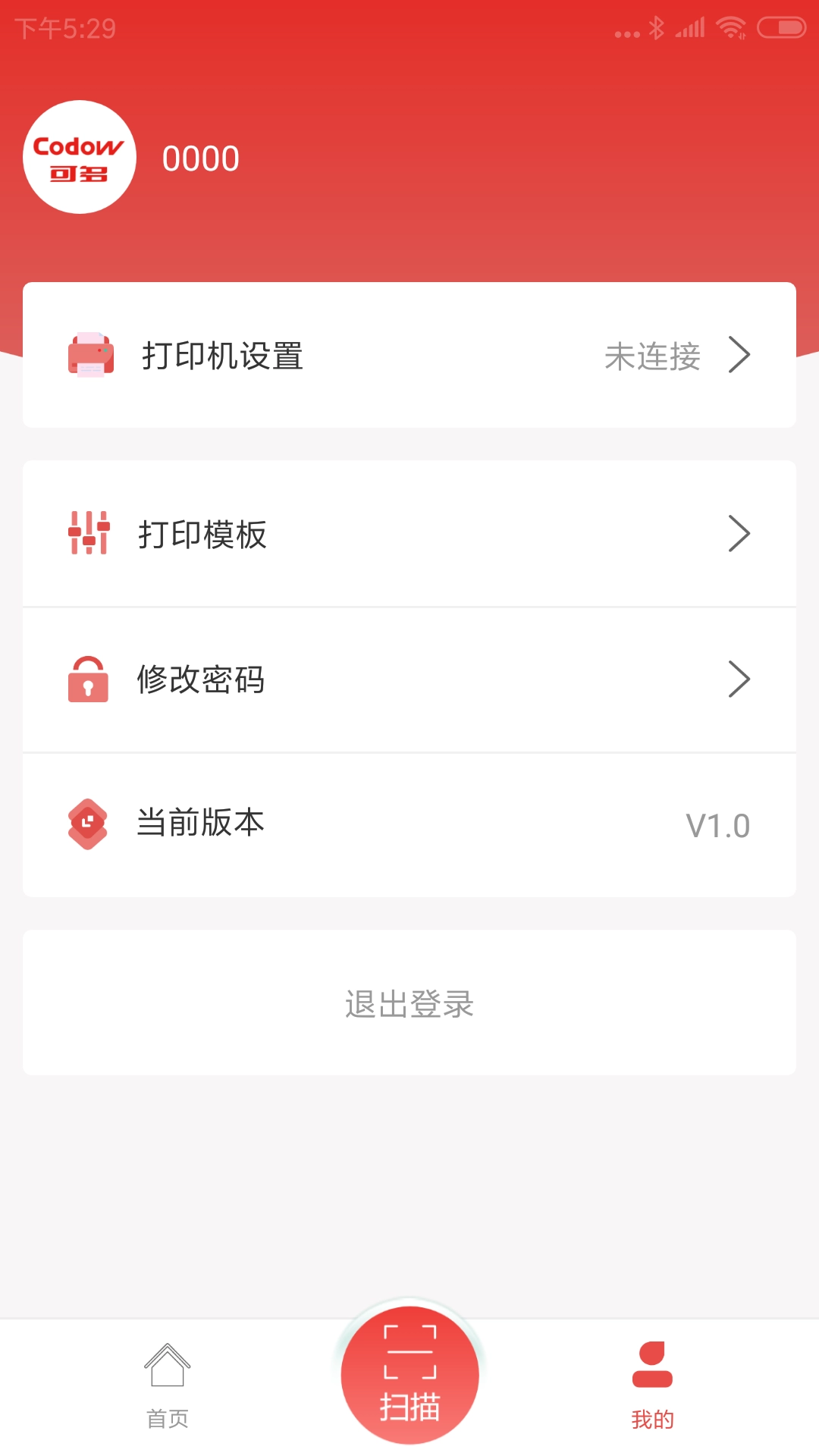Image resolution: width=819 pixels, height=1456 pixels.
Task: Switch to the 首页 tab
Action: (168, 1388)
